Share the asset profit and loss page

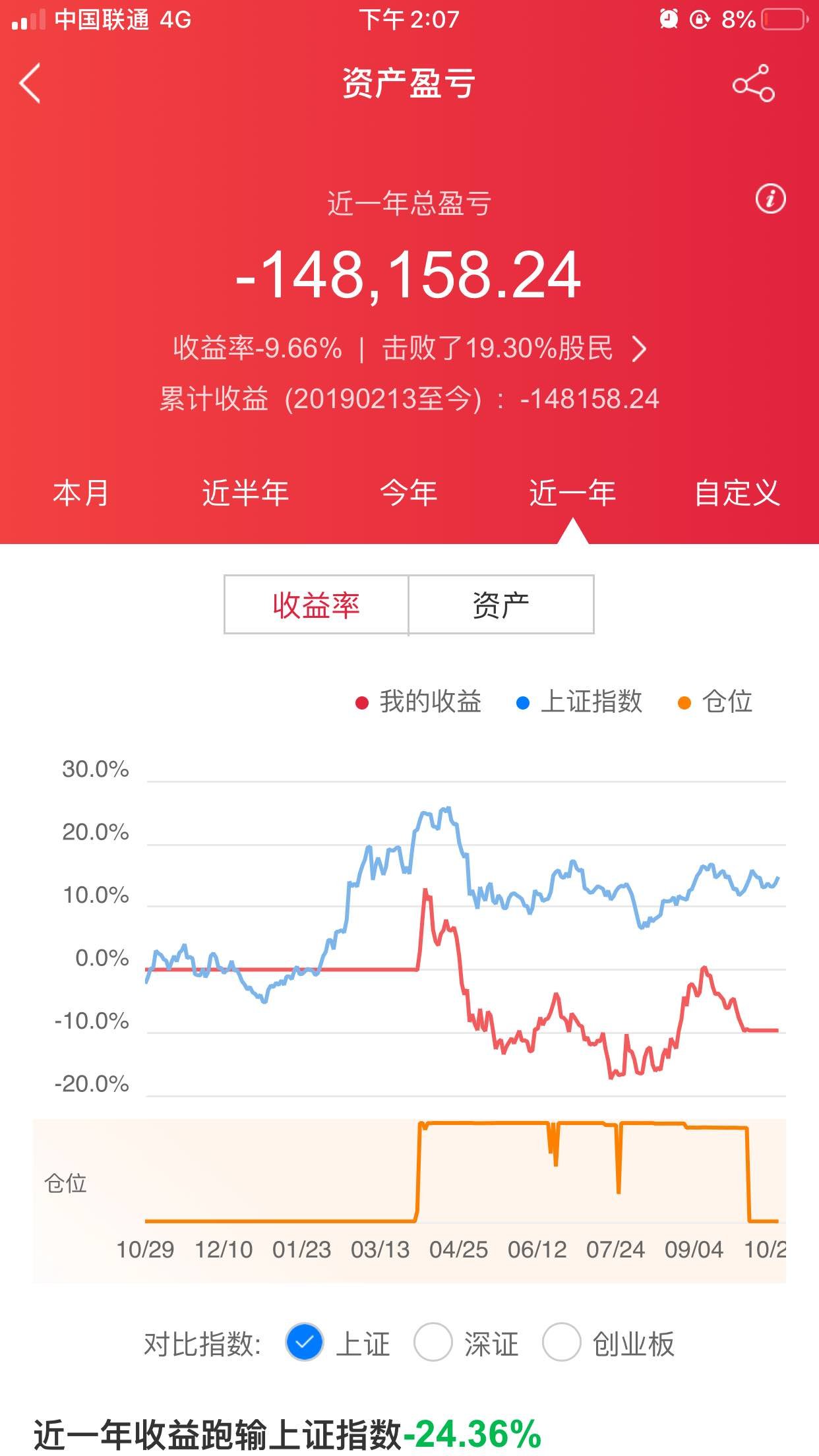[x=753, y=83]
